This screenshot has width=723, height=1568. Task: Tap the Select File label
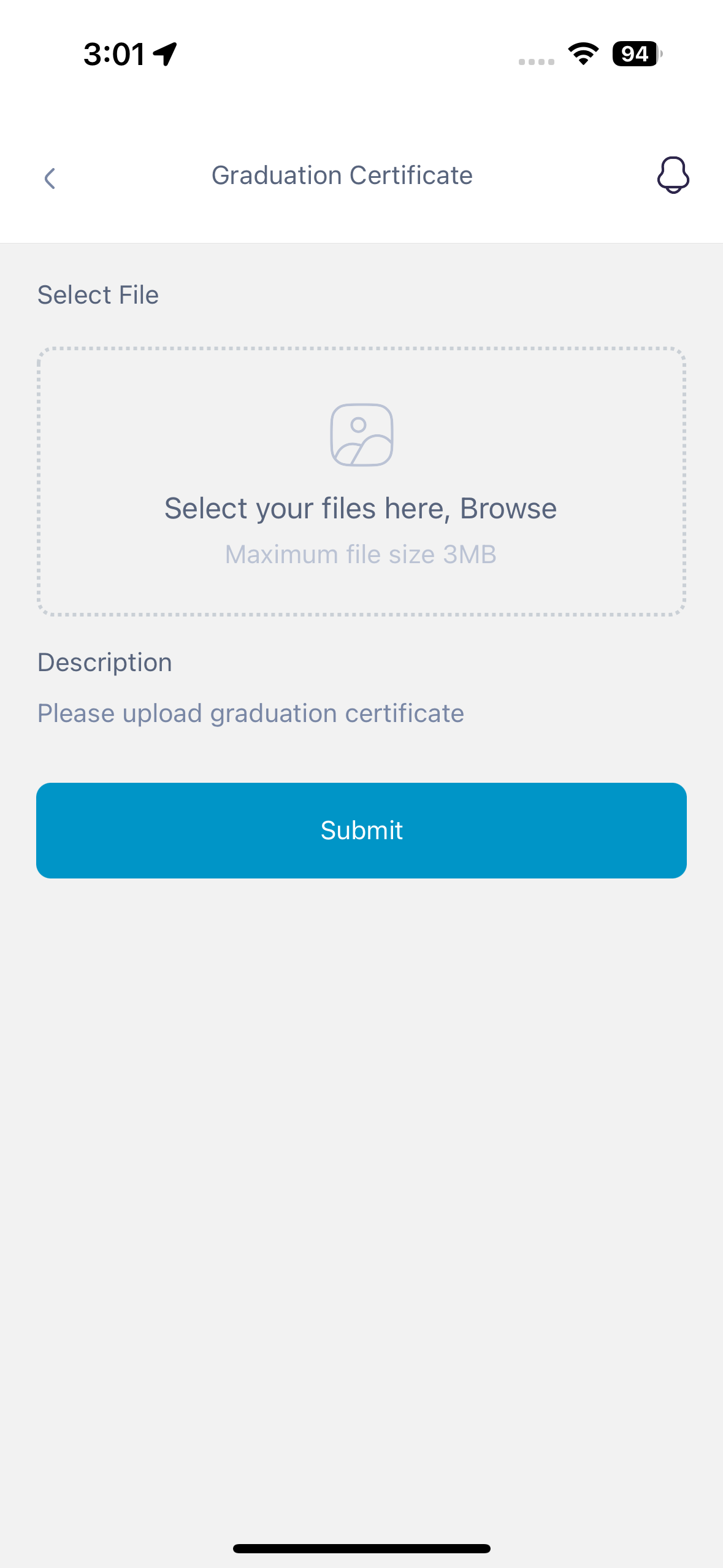click(x=98, y=294)
